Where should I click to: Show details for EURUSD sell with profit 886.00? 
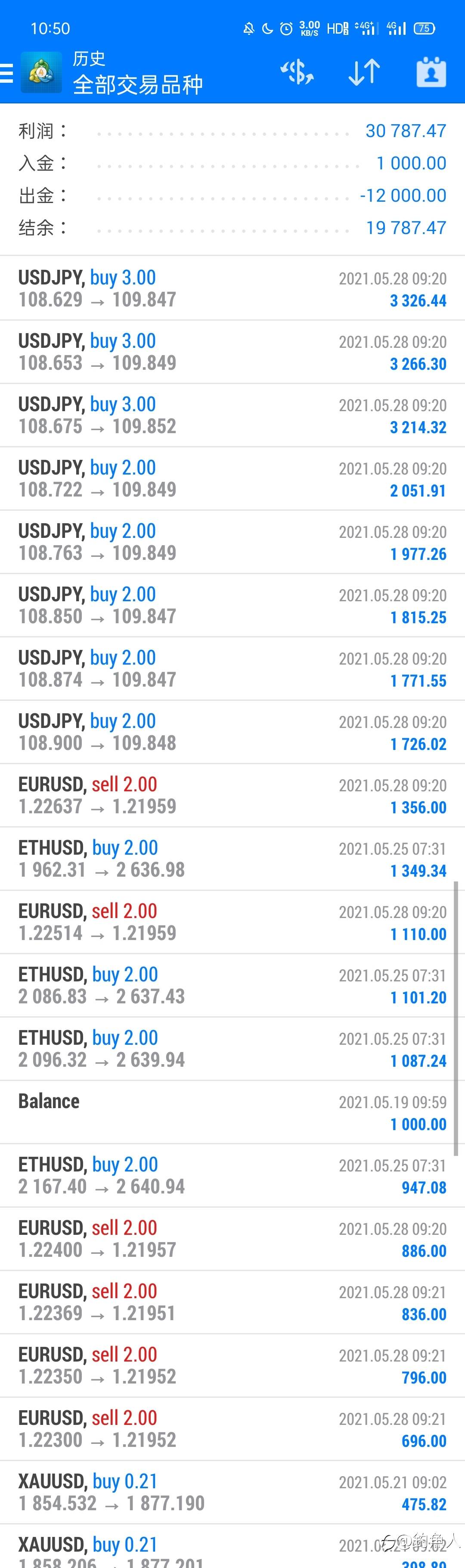click(x=232, y=1239)
